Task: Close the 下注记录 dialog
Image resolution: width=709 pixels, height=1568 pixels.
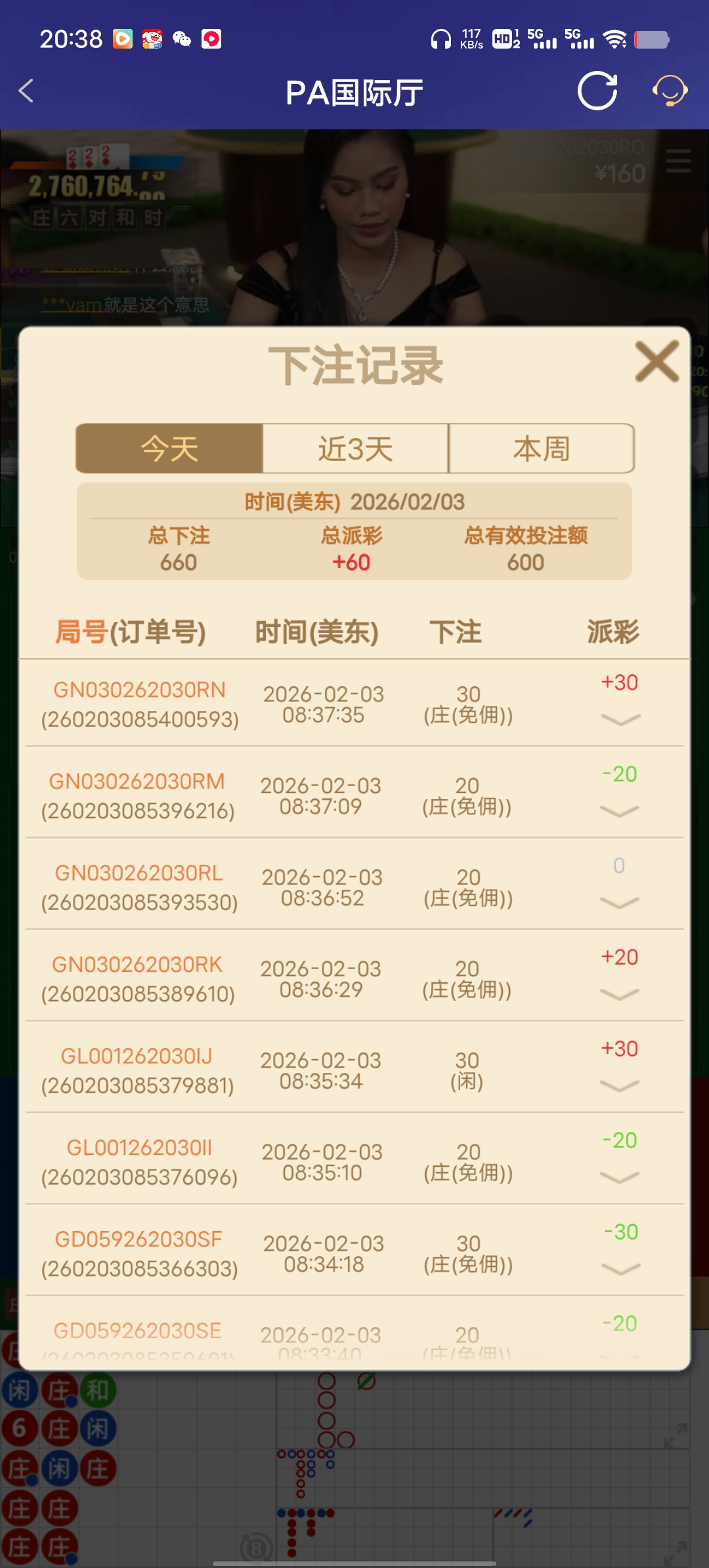Action: pos(655,362)
